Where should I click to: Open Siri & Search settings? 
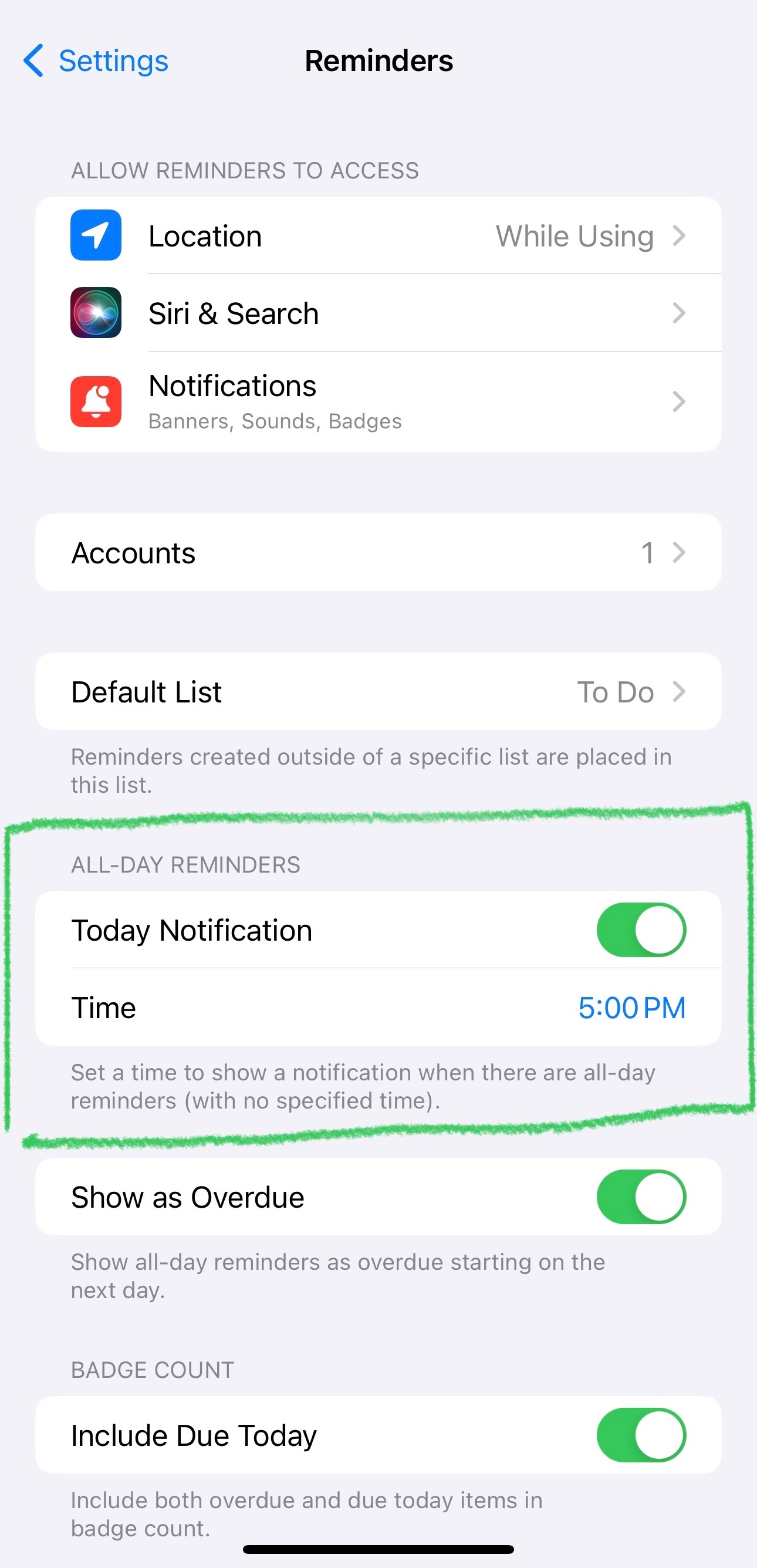point(377,313)
